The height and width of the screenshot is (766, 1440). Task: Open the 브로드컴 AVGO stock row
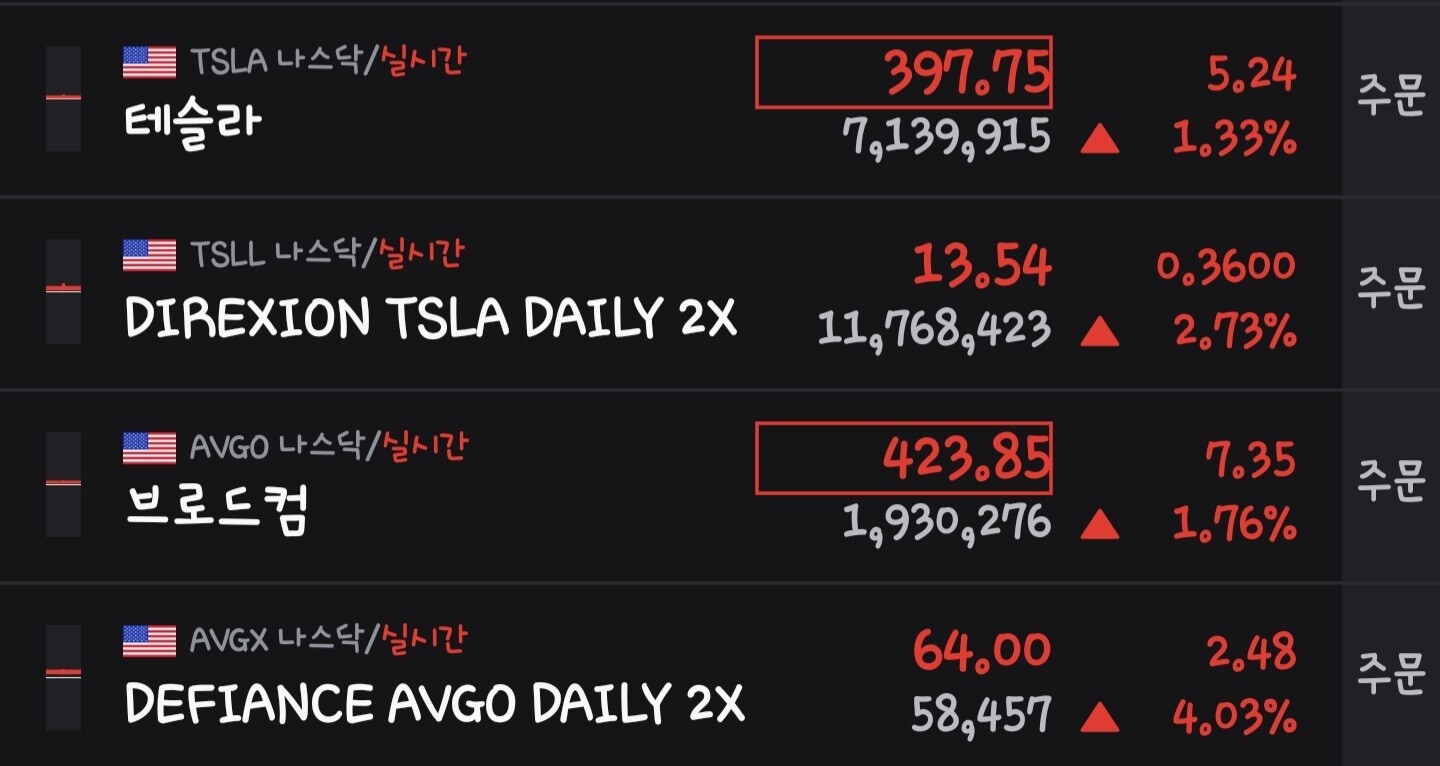(x=670, y=486)
